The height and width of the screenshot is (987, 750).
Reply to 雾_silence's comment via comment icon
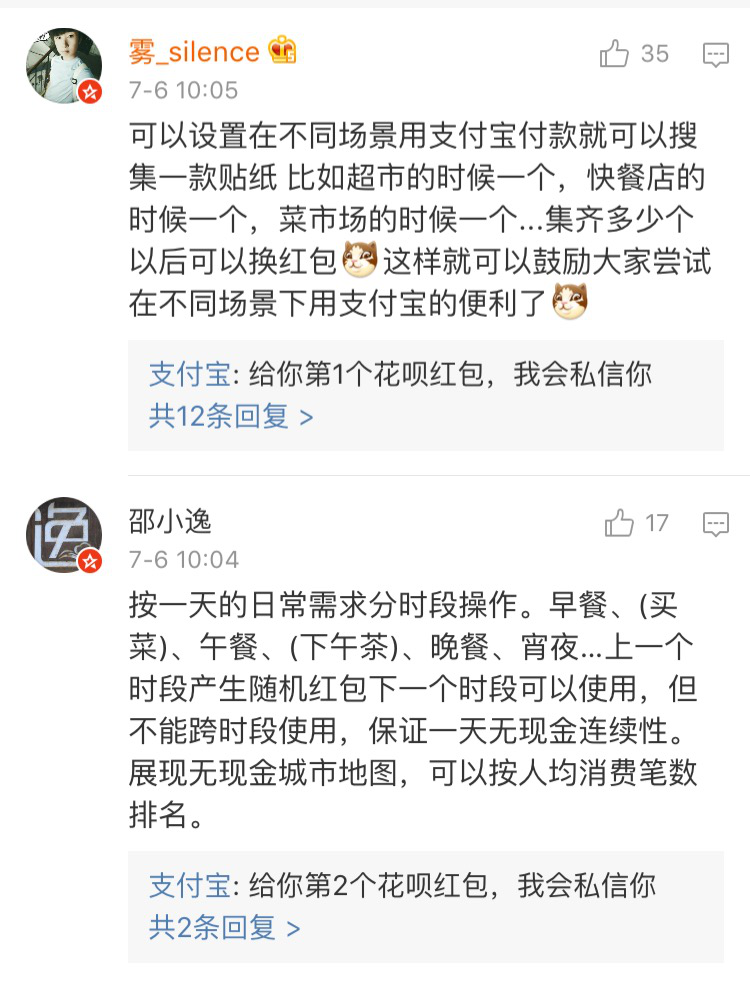716,55
